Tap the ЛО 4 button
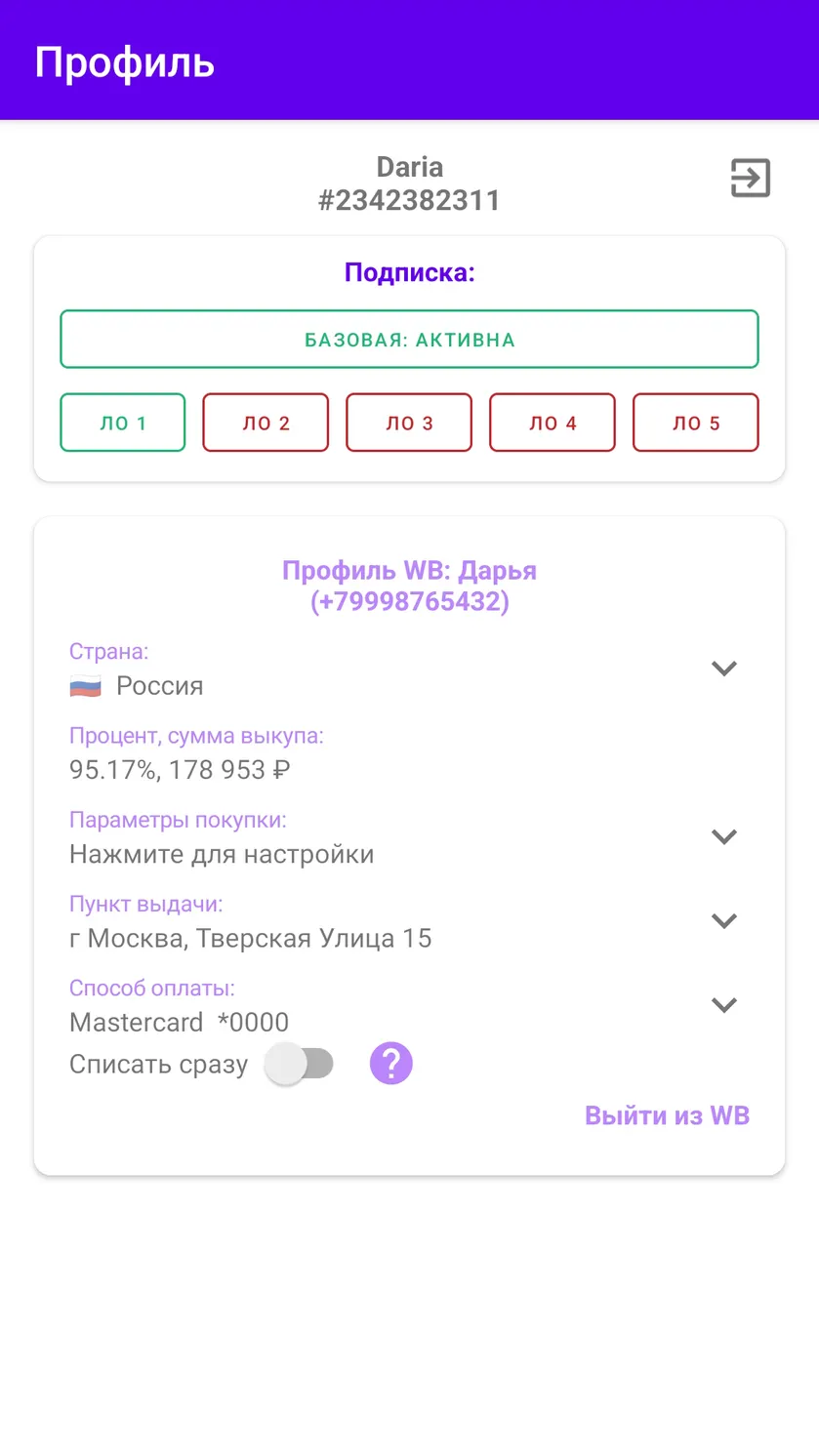This screenshot has height=1456, width=819. click(553, 423)
